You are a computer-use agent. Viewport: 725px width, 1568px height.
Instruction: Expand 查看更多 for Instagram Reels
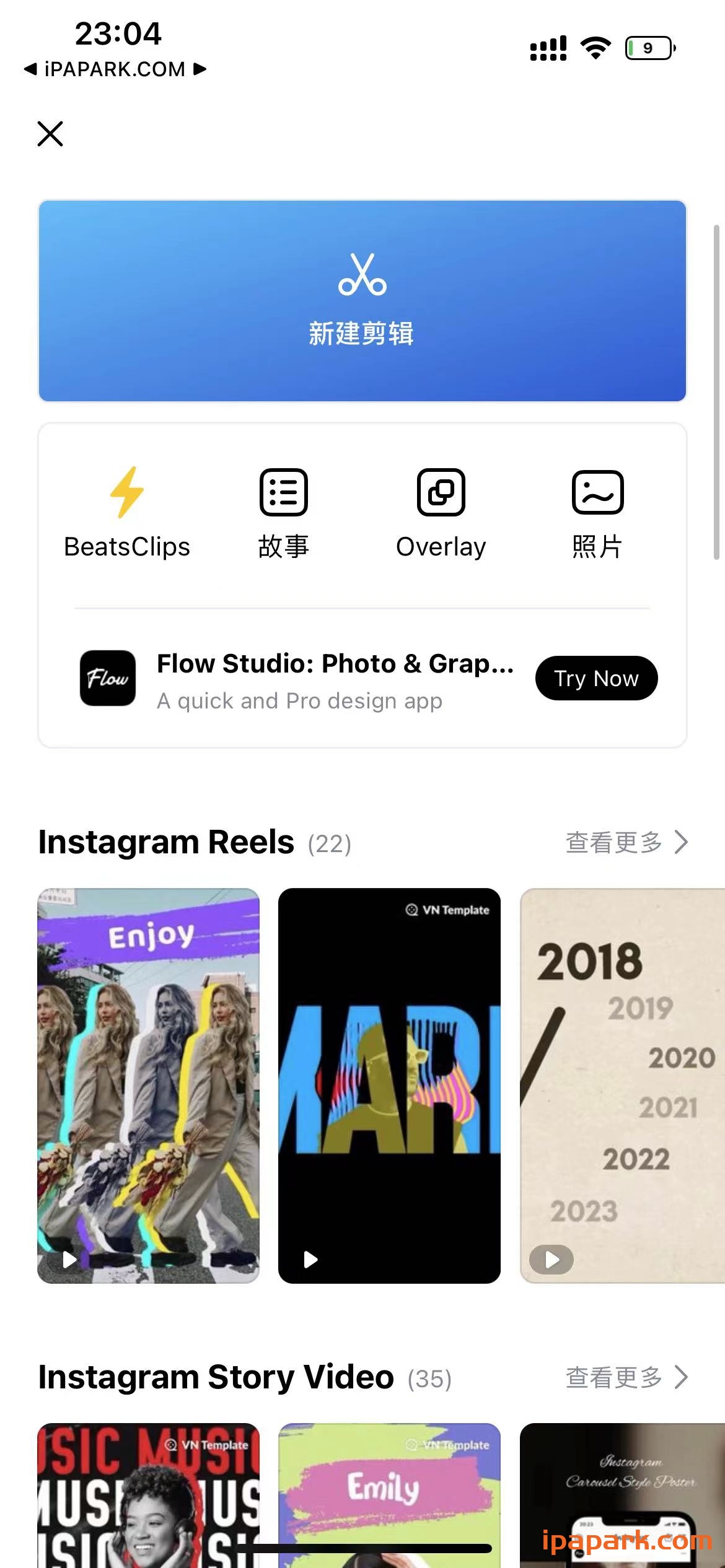coord(625,841)
